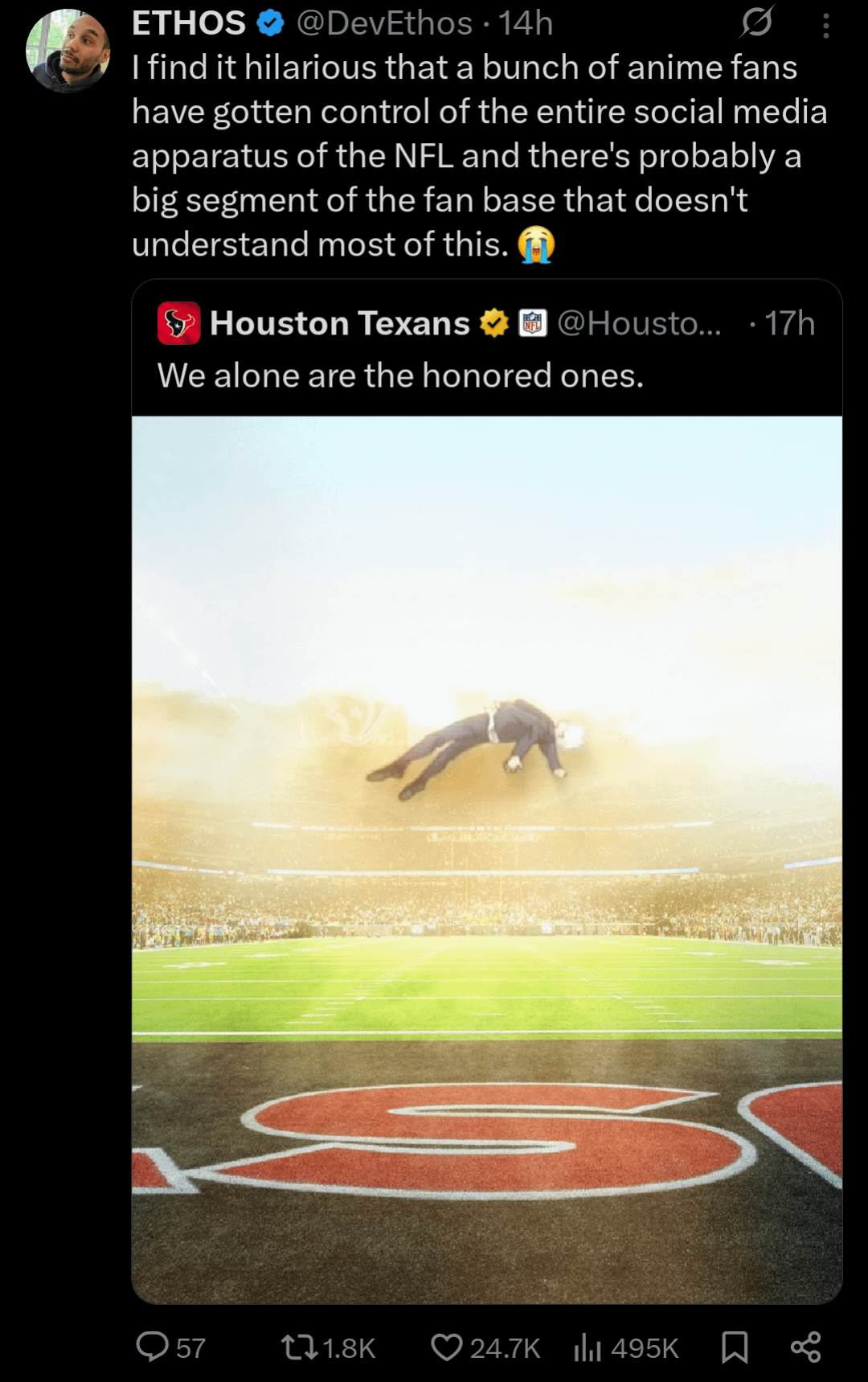The height and width of the screenshot is (1382, 868).
Task: Bookmark this post
Action: point(735,1347)
